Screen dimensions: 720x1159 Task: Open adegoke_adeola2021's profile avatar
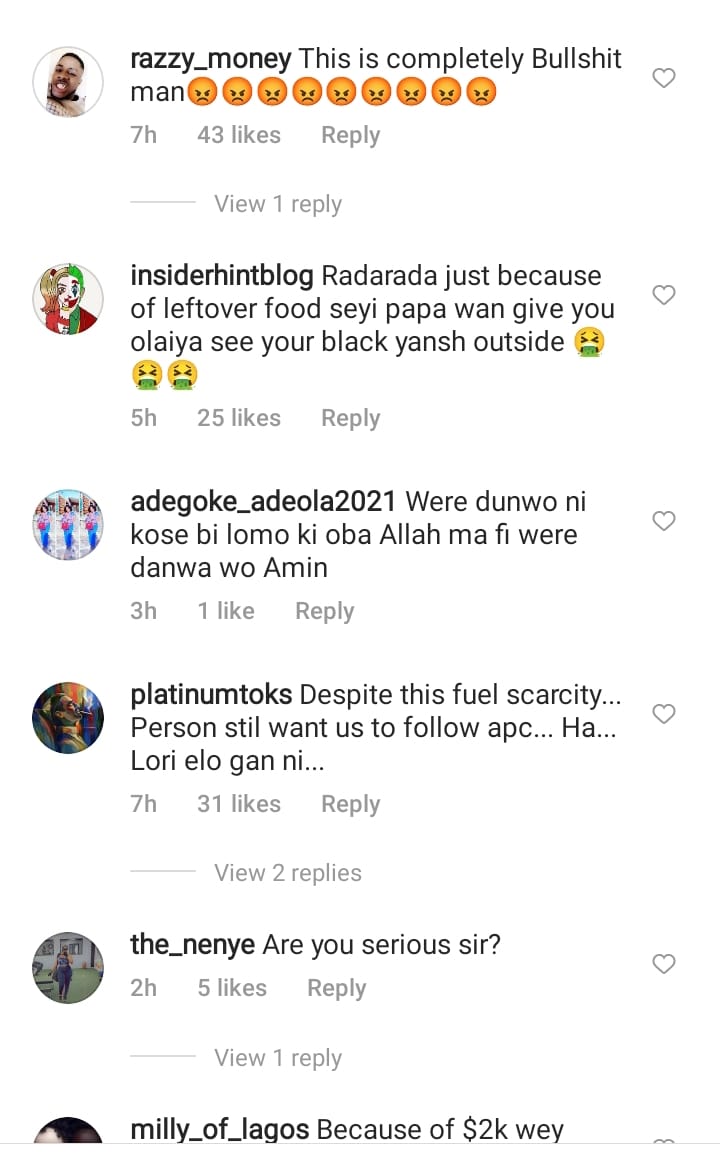point(68,525)
